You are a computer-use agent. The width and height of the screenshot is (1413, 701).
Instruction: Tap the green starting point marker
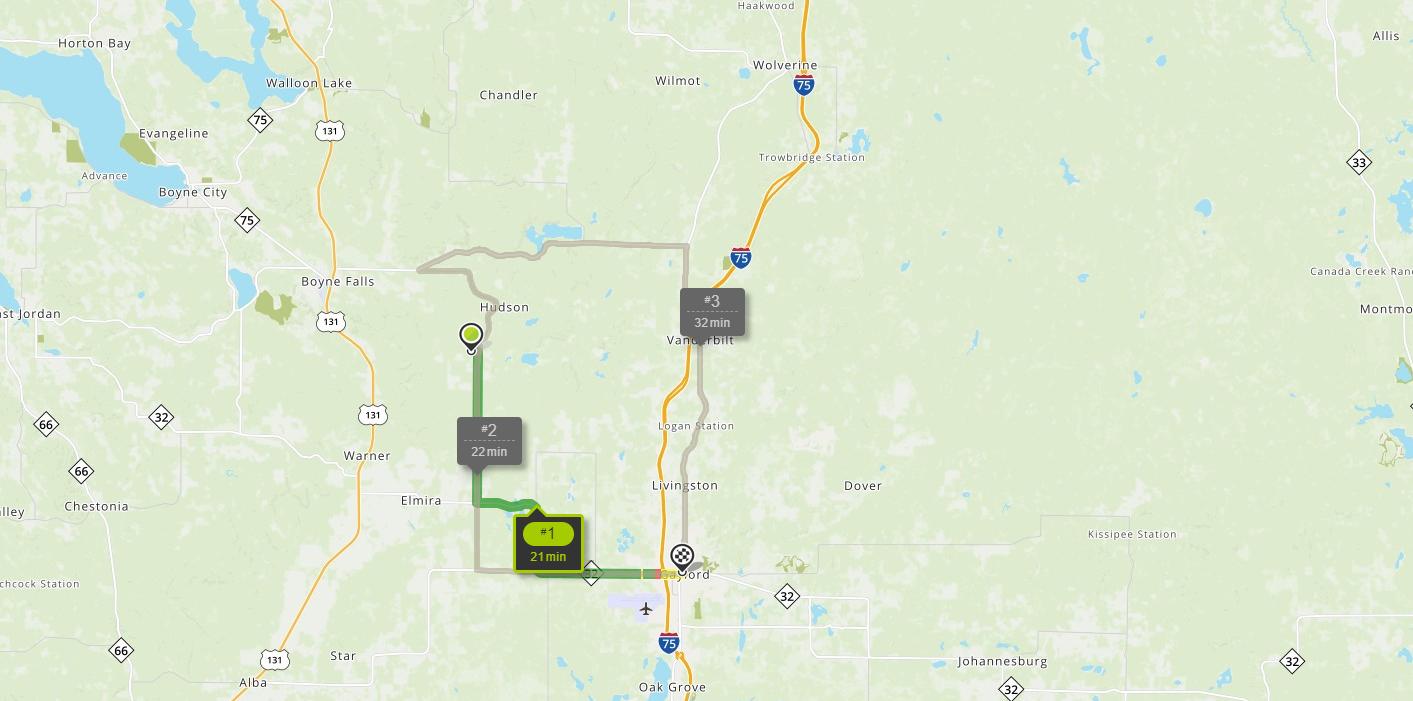pyautogui.click(x=471, y=336)
